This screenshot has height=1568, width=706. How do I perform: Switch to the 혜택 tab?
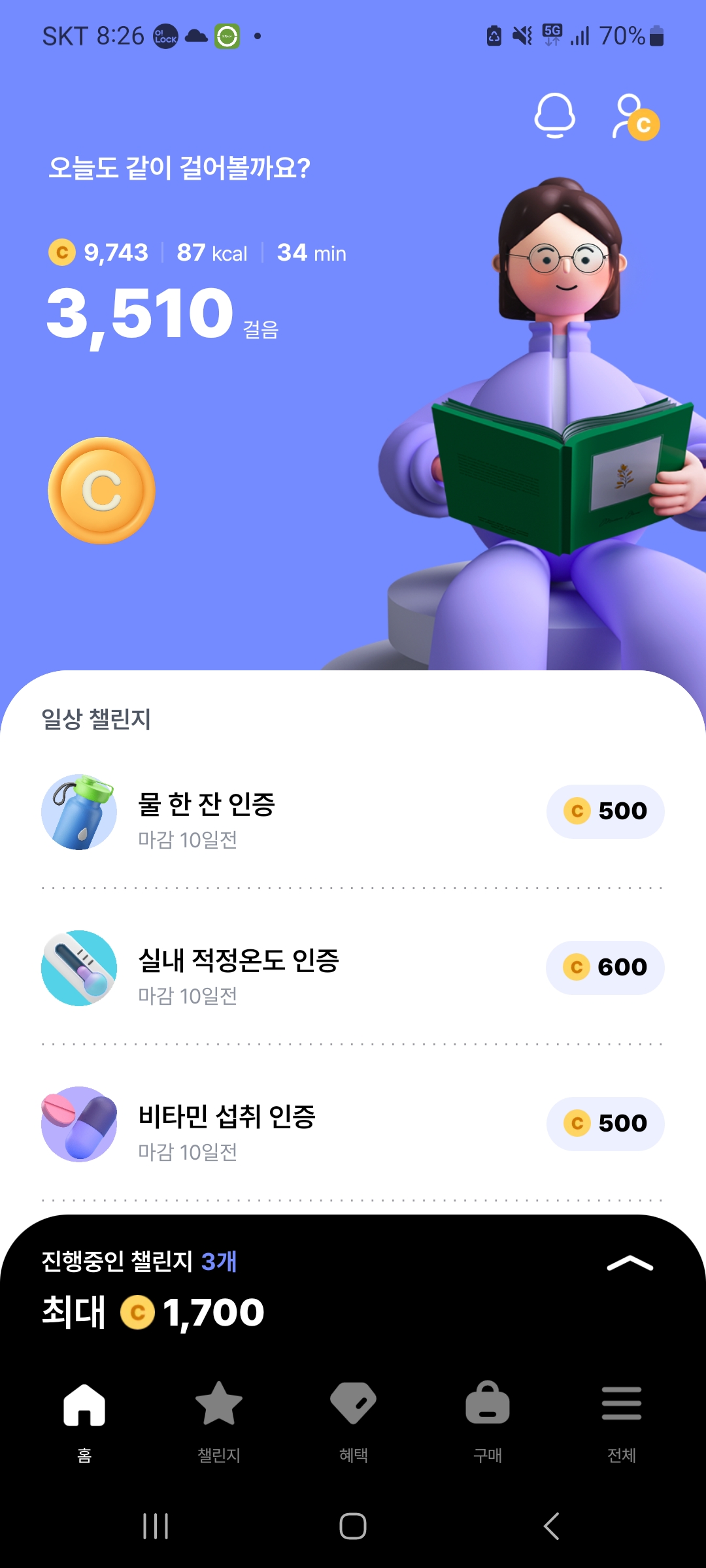(353, 1418)
